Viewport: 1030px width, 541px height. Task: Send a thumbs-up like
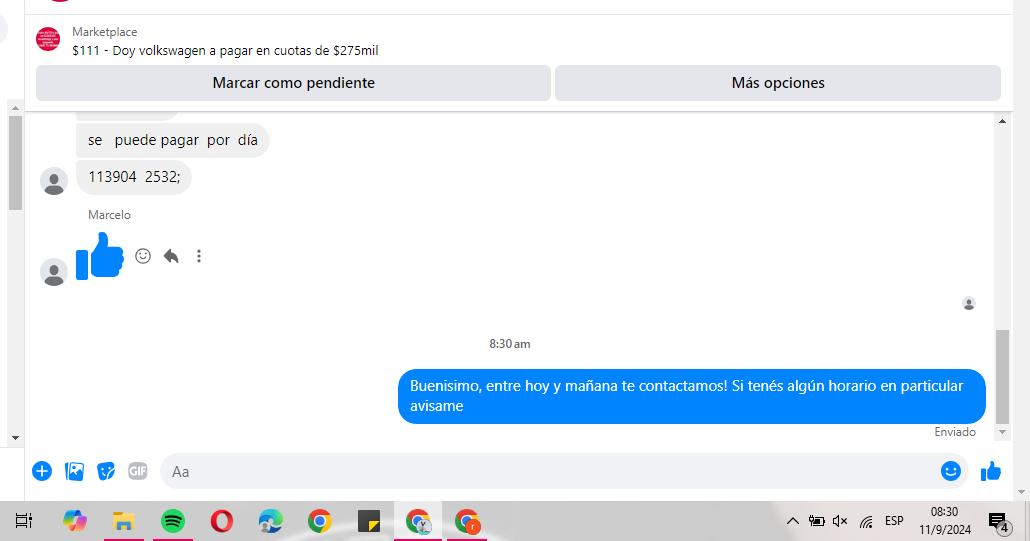991,471
